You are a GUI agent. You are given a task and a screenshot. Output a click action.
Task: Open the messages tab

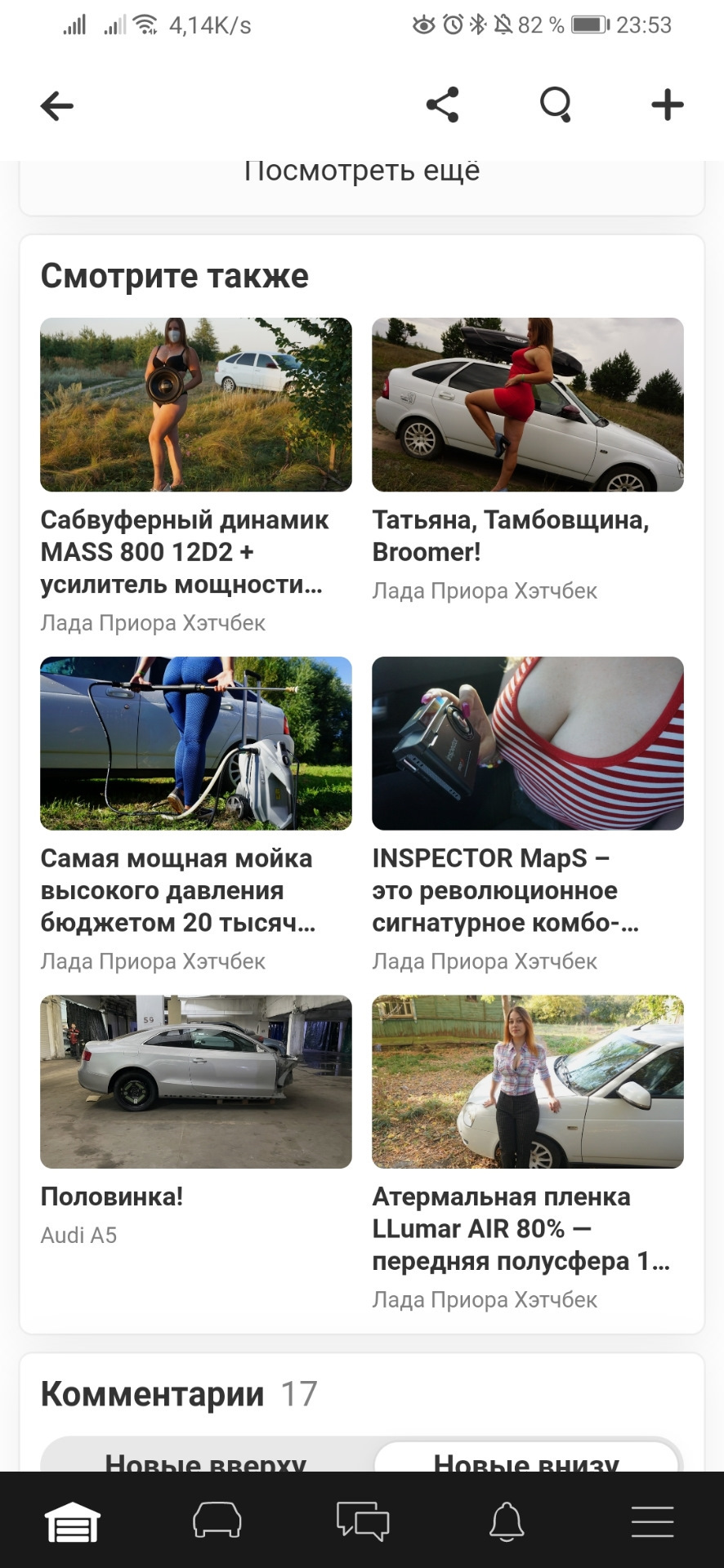pos(362,1521)
